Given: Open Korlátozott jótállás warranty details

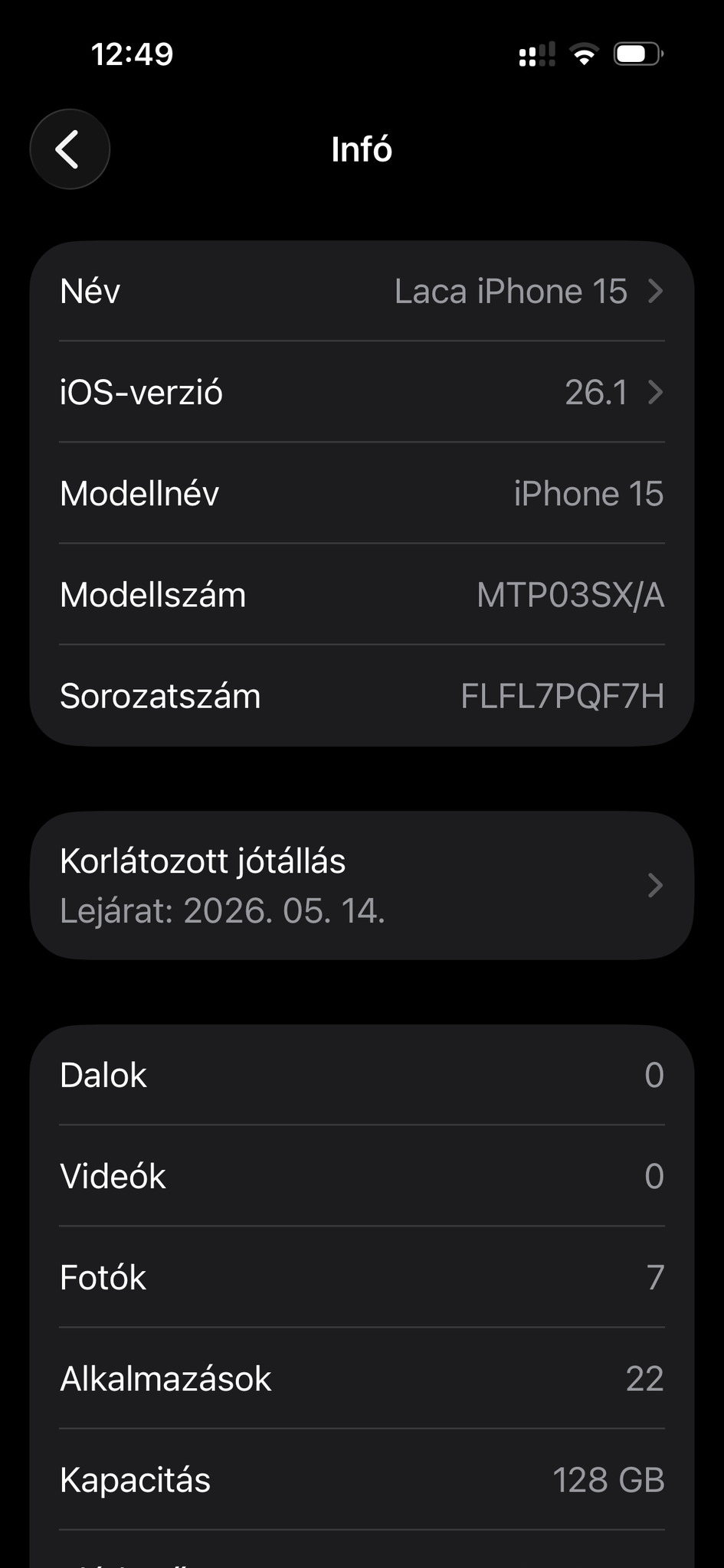Looking at the screenshot, I should click(362, 886).
